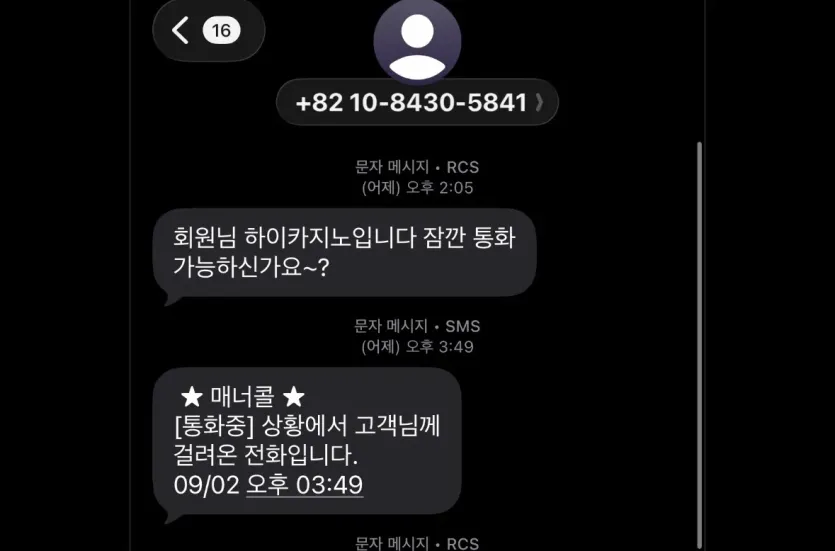Tap the contact avatar icon
This screenshot has height=551, width=835.
click(418, 42)
